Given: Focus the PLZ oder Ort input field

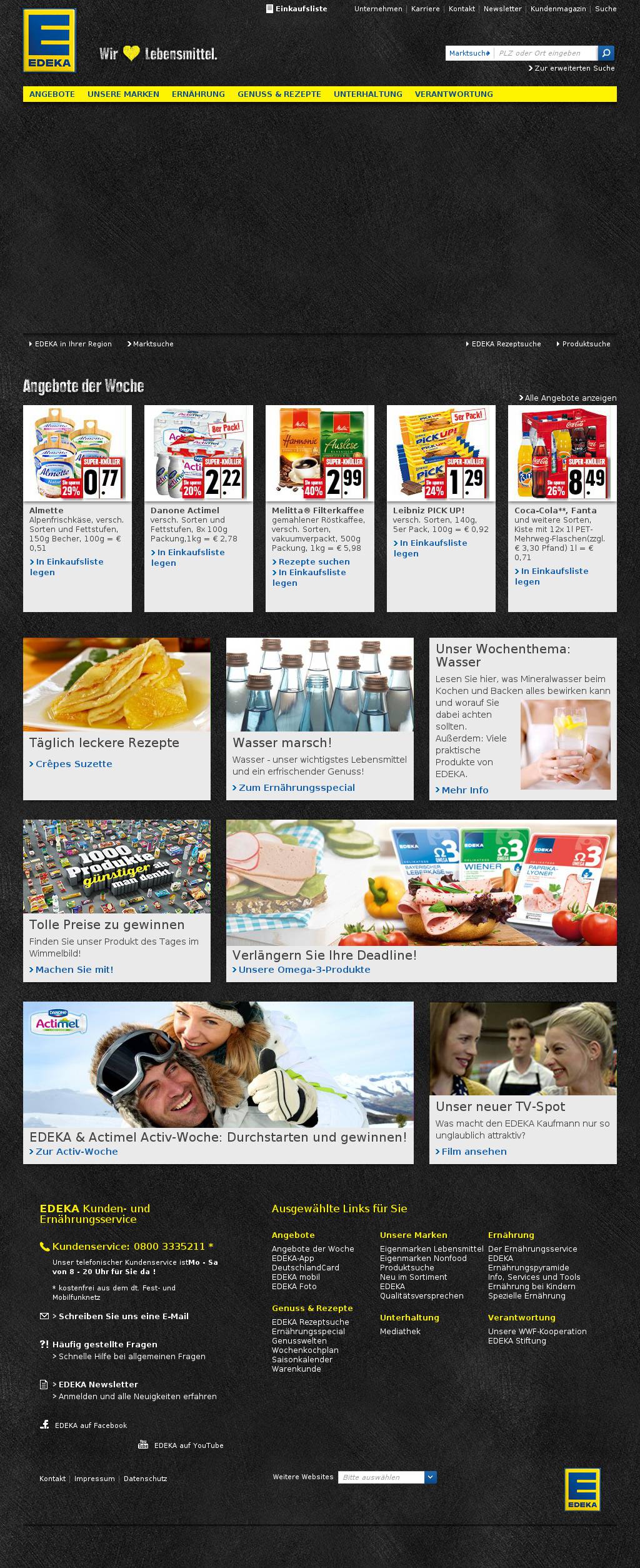Looking at the screenshot, I should point(545,53).
